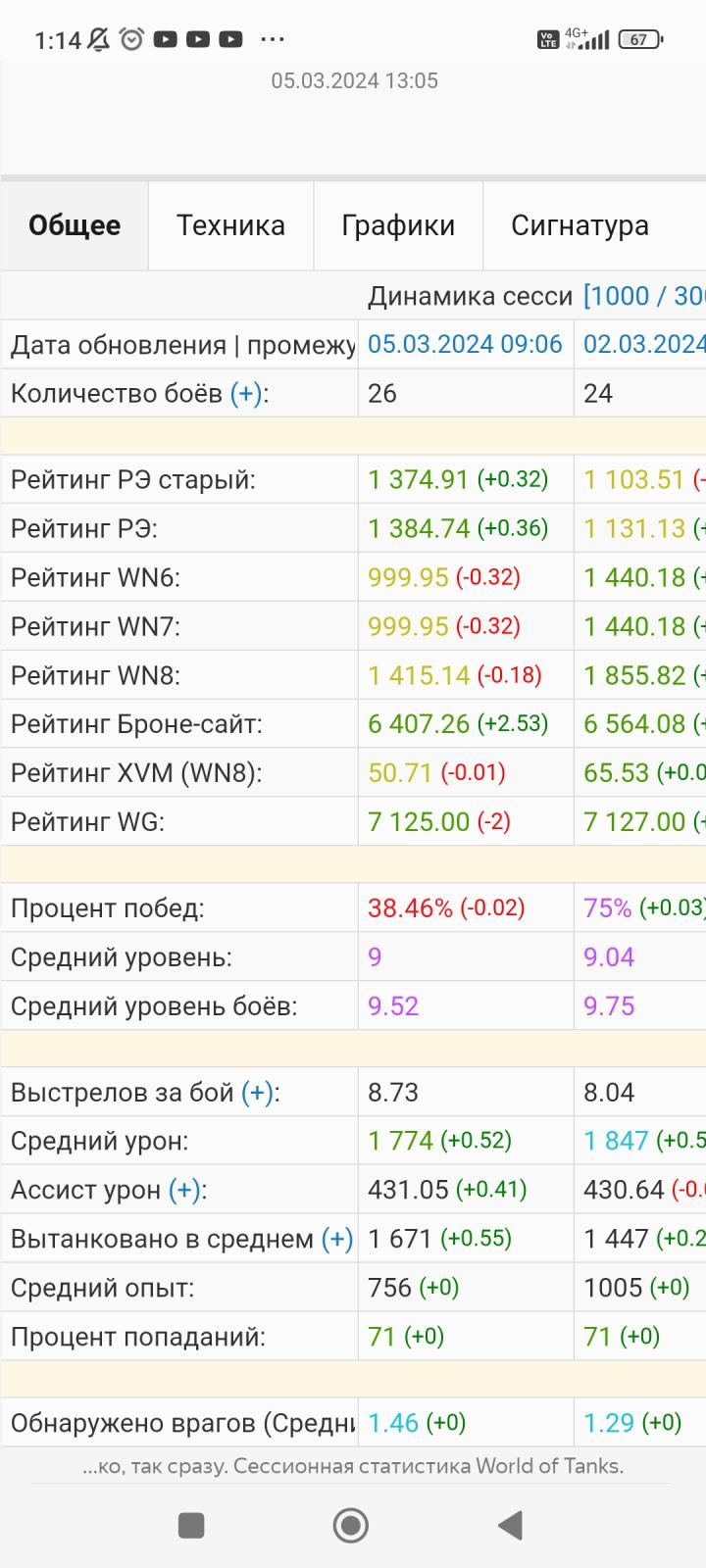Expand the plus next to Выстрелов за бой
Viewport: 706px width, 1568px height.
(x=257, y=1092)
